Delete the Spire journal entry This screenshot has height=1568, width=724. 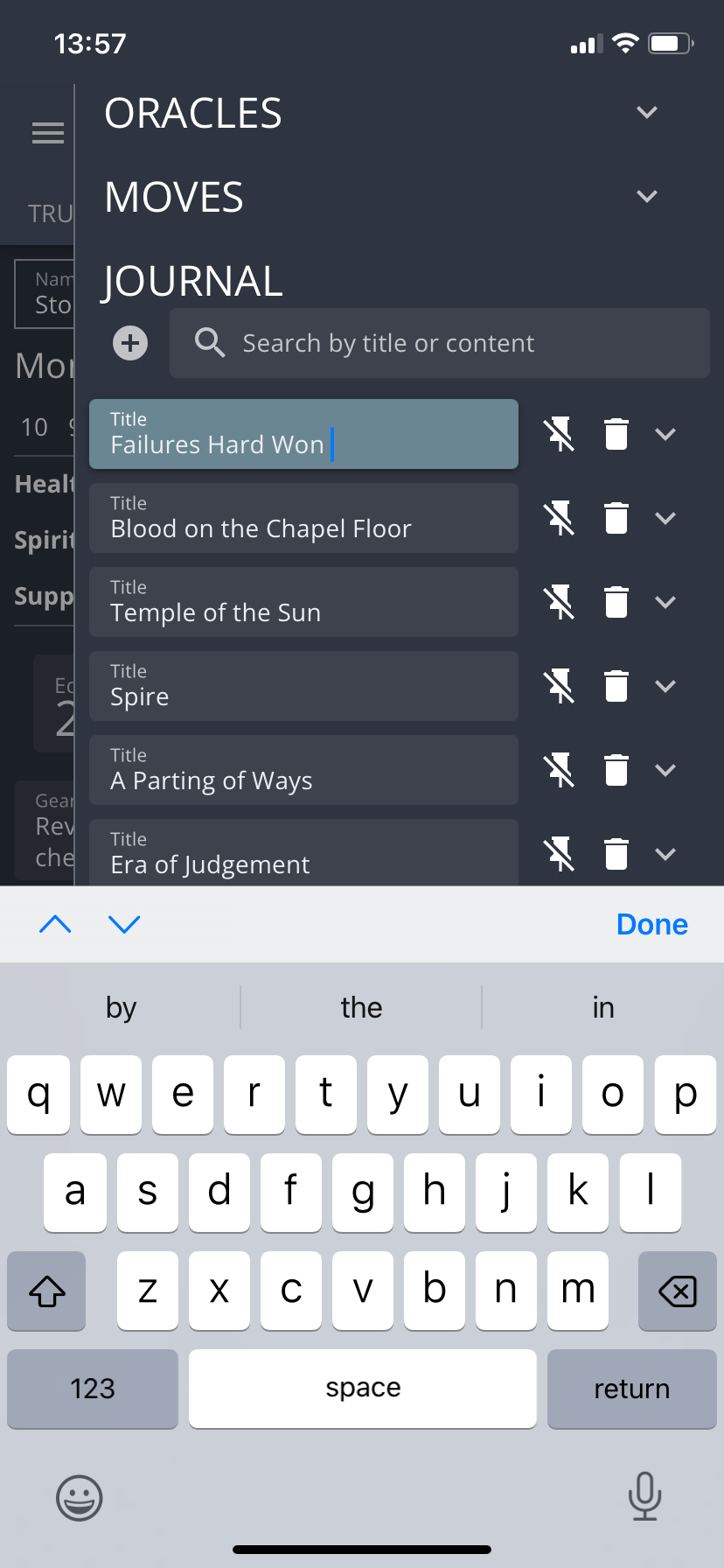[x=616, y=686]
